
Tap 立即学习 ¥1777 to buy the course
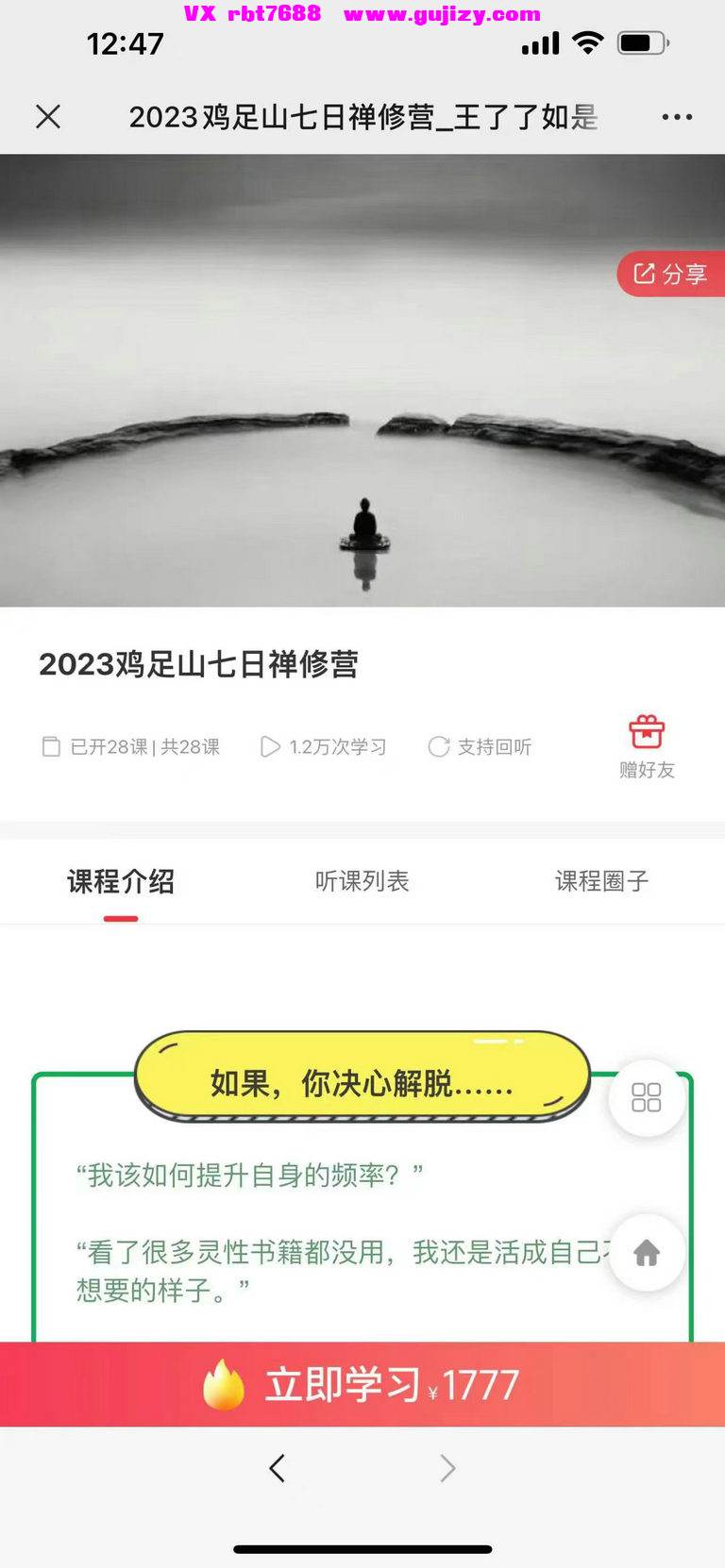click(362, 1384)
